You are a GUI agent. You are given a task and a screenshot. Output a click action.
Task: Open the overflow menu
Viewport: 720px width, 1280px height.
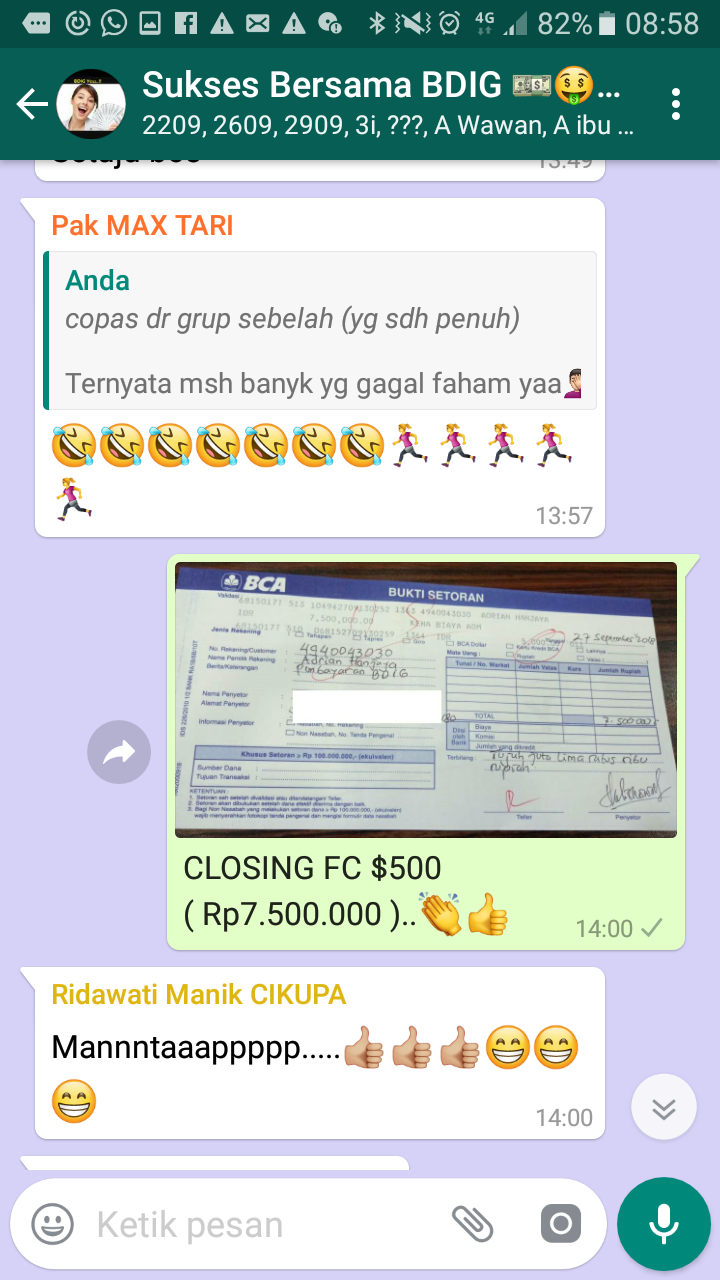point(677,104)
